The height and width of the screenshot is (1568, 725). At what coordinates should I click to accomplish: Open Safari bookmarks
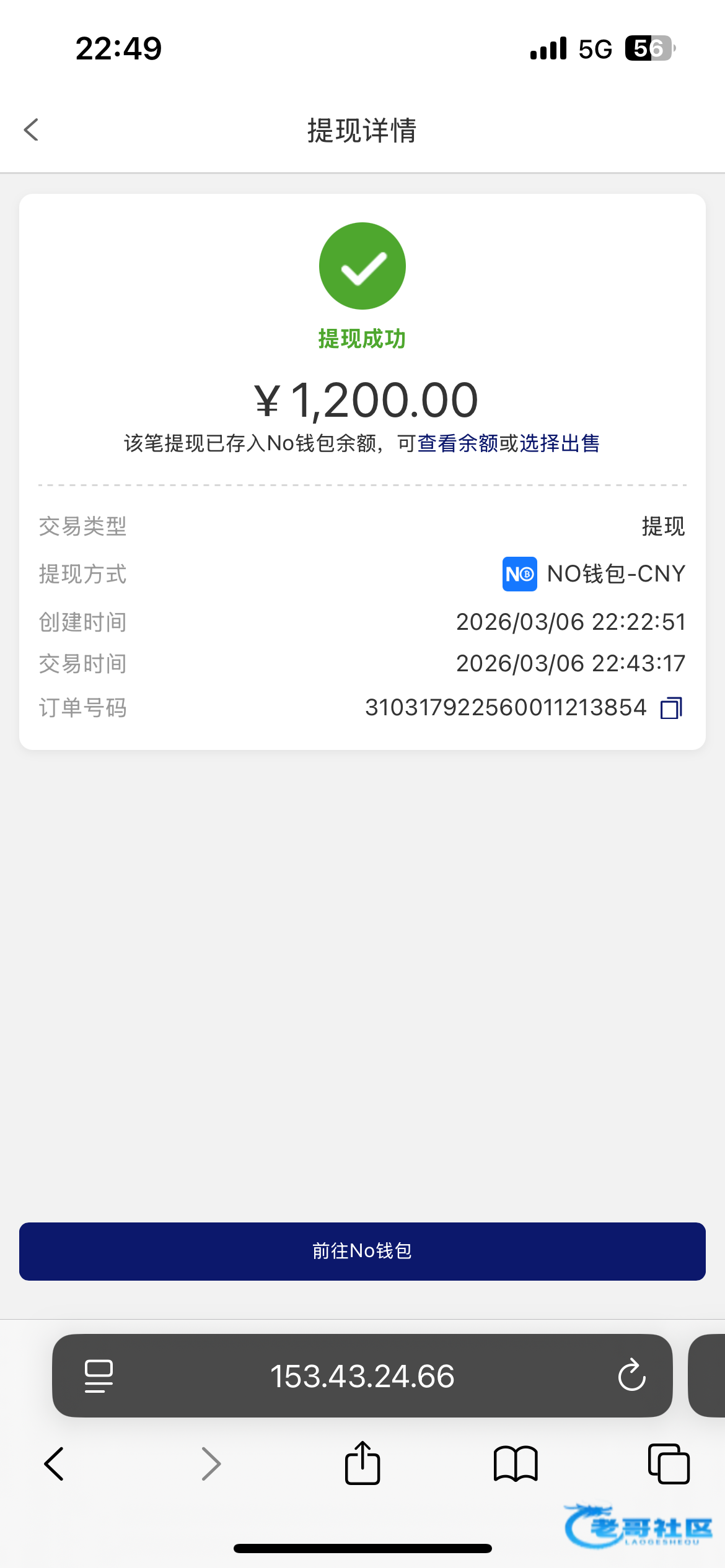tap(516, 1464)
